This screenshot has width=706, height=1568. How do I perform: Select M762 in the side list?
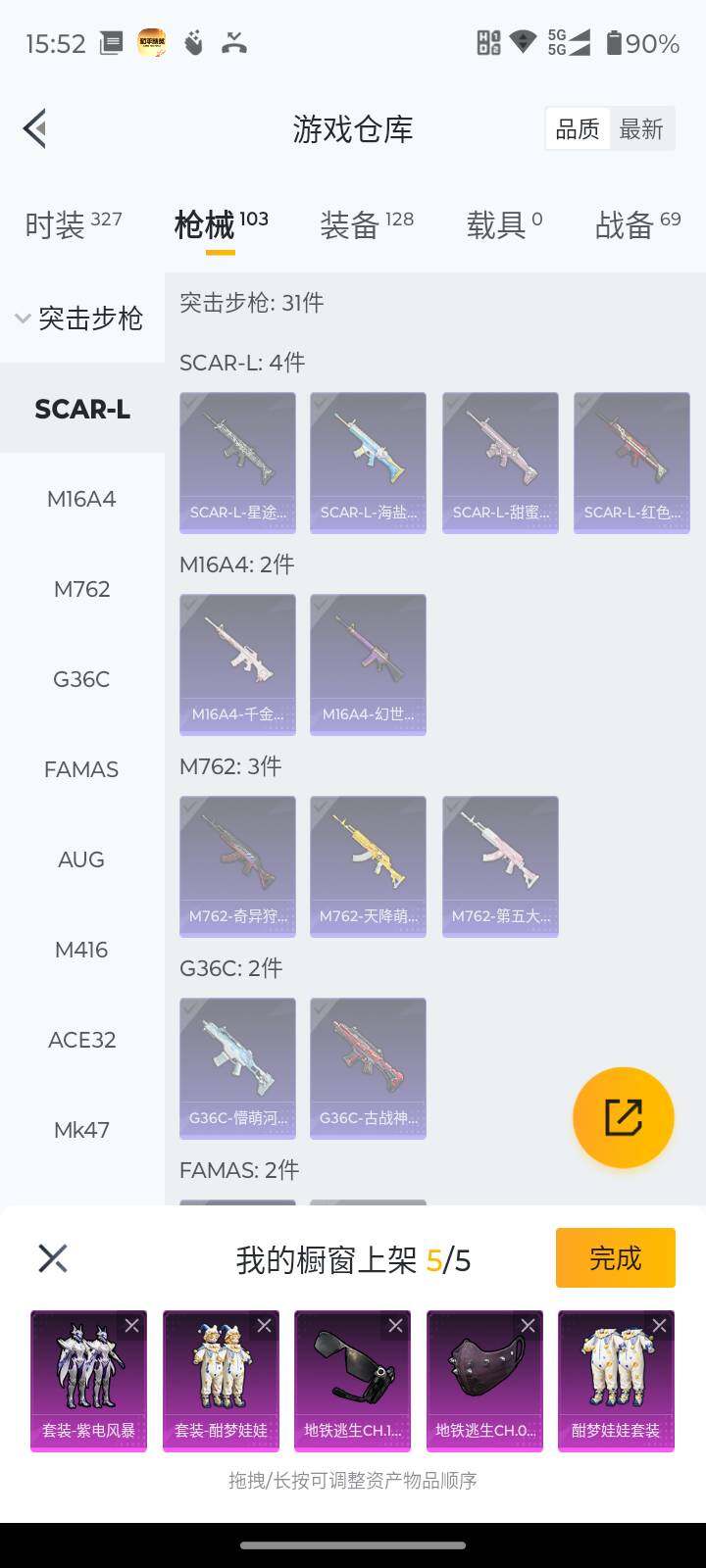[x=81, y=589]
